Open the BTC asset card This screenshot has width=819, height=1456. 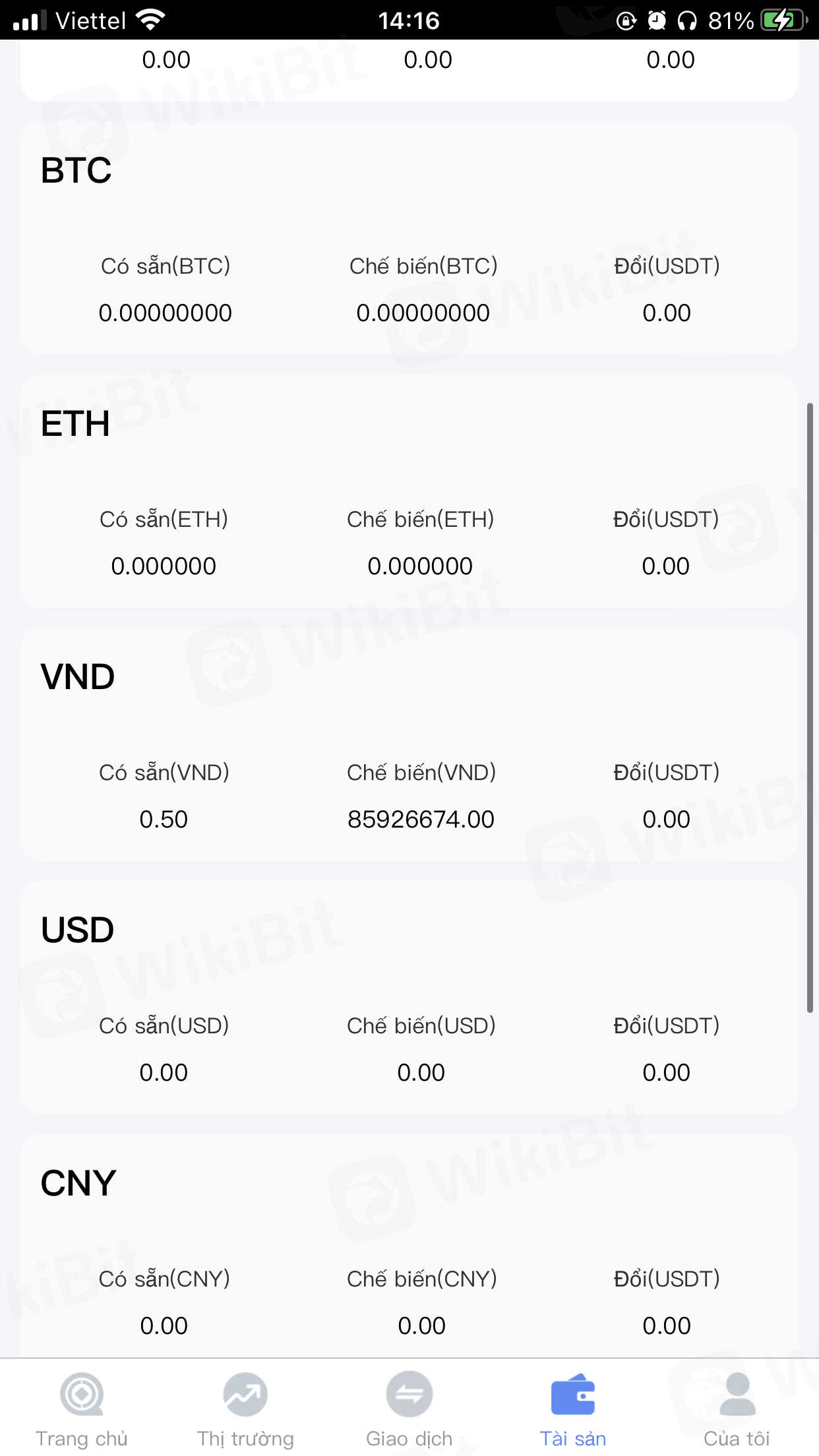click(409, 238)
